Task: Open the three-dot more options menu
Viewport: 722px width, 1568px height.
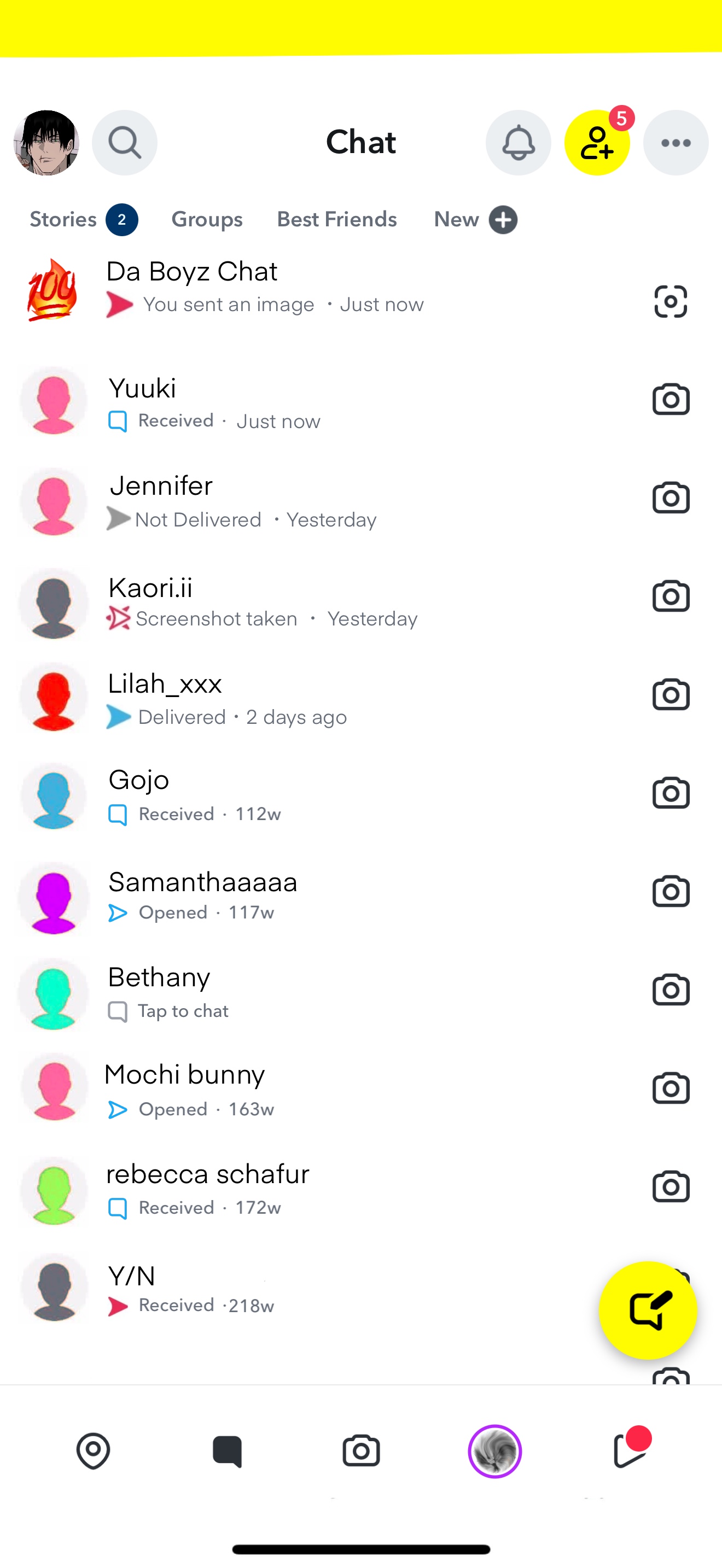Action: (676, 143)
